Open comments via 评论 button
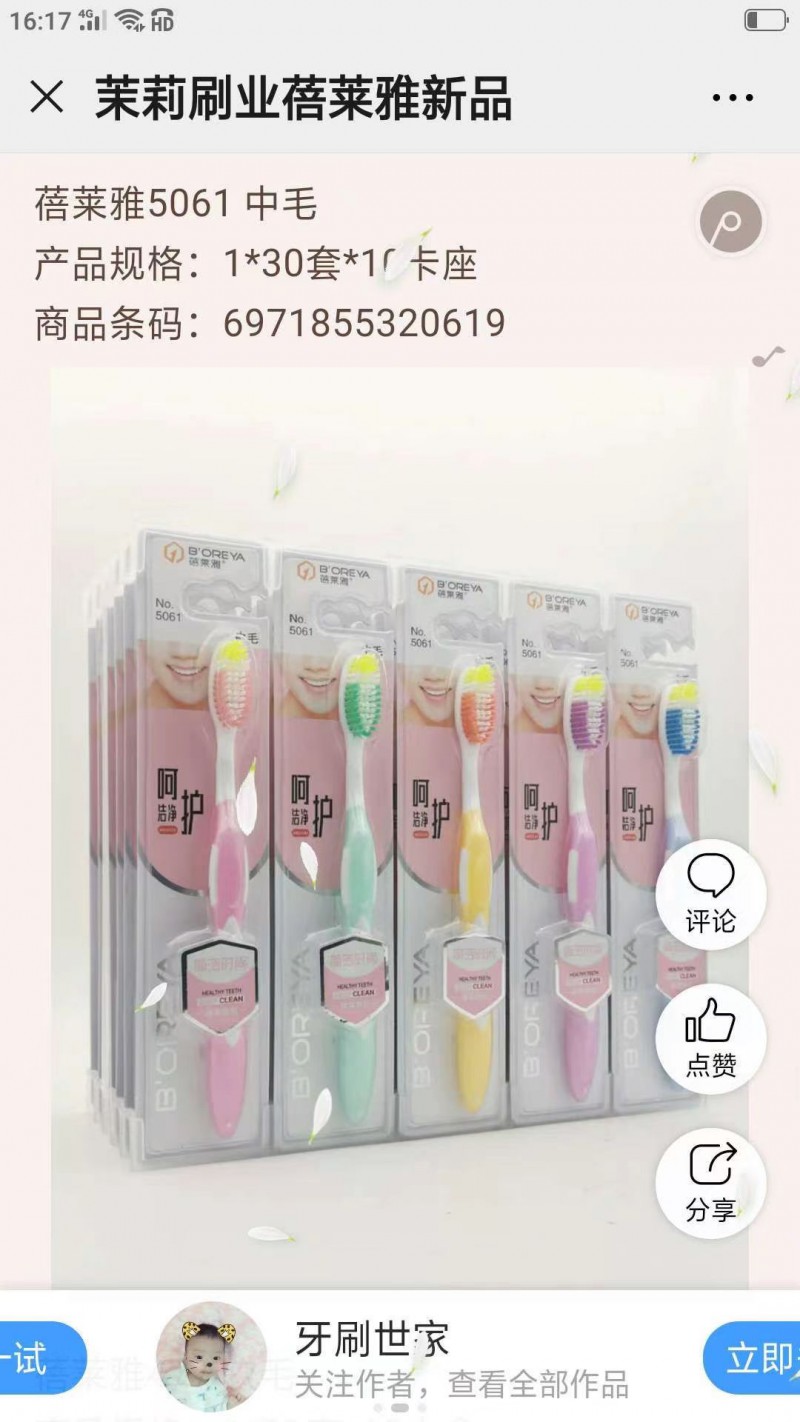800x1422 pixels. point(711,895)
